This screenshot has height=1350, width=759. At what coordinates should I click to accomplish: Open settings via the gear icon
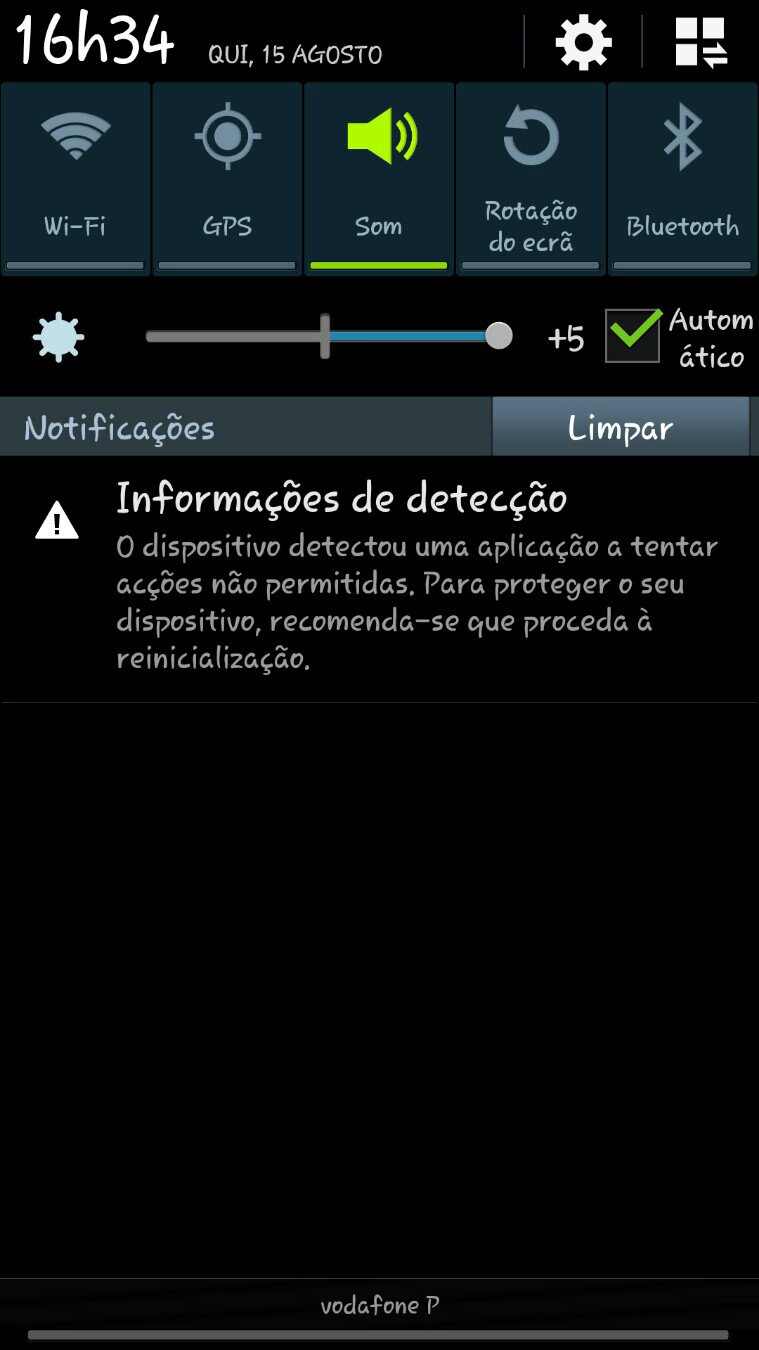[x=584, y=43]
